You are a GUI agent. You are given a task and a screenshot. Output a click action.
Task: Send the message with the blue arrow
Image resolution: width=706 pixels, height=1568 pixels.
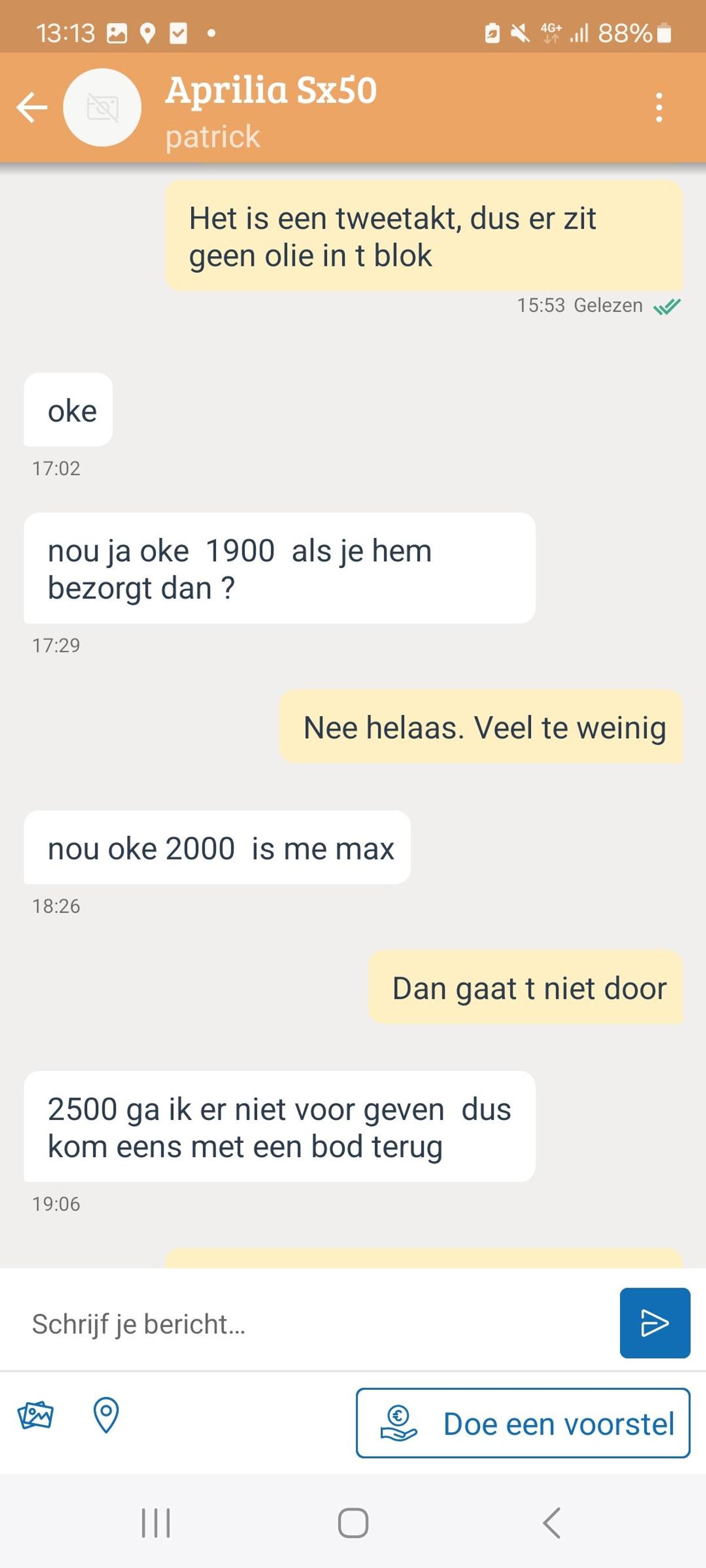(x=654, y=1323)
